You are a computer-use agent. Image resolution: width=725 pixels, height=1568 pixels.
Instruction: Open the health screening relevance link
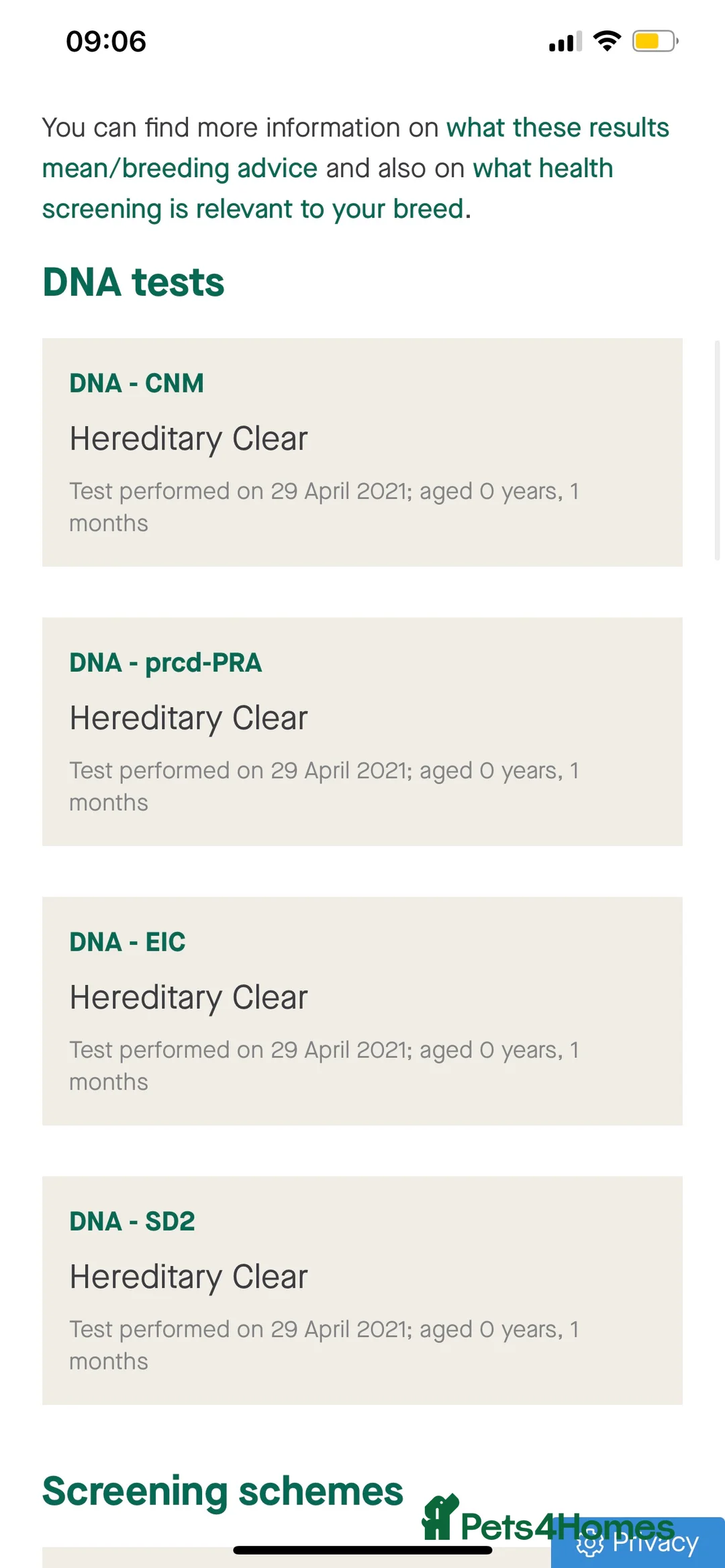coord(541,168)
